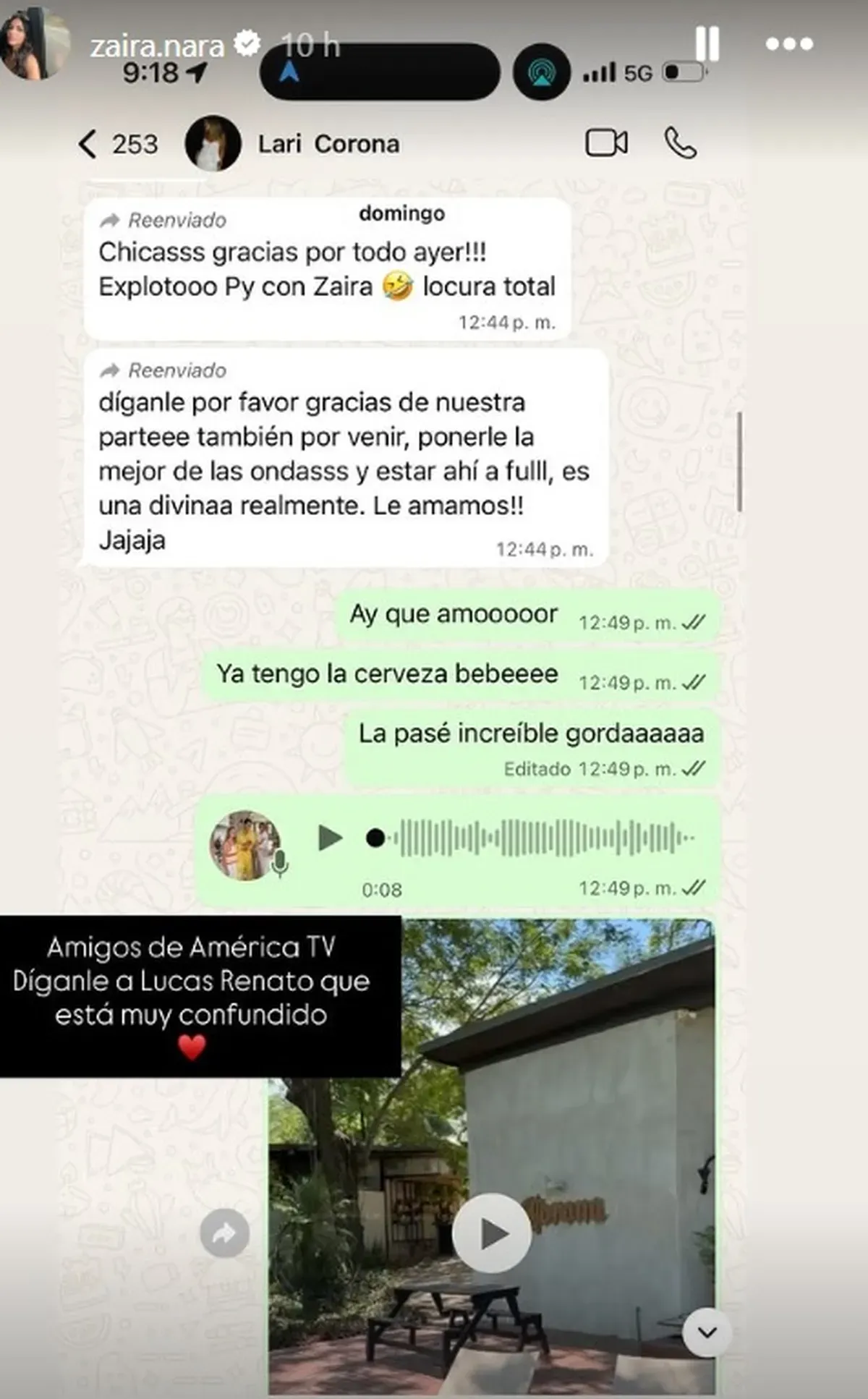Open the story's three-dot options menu

coord(789,44)
